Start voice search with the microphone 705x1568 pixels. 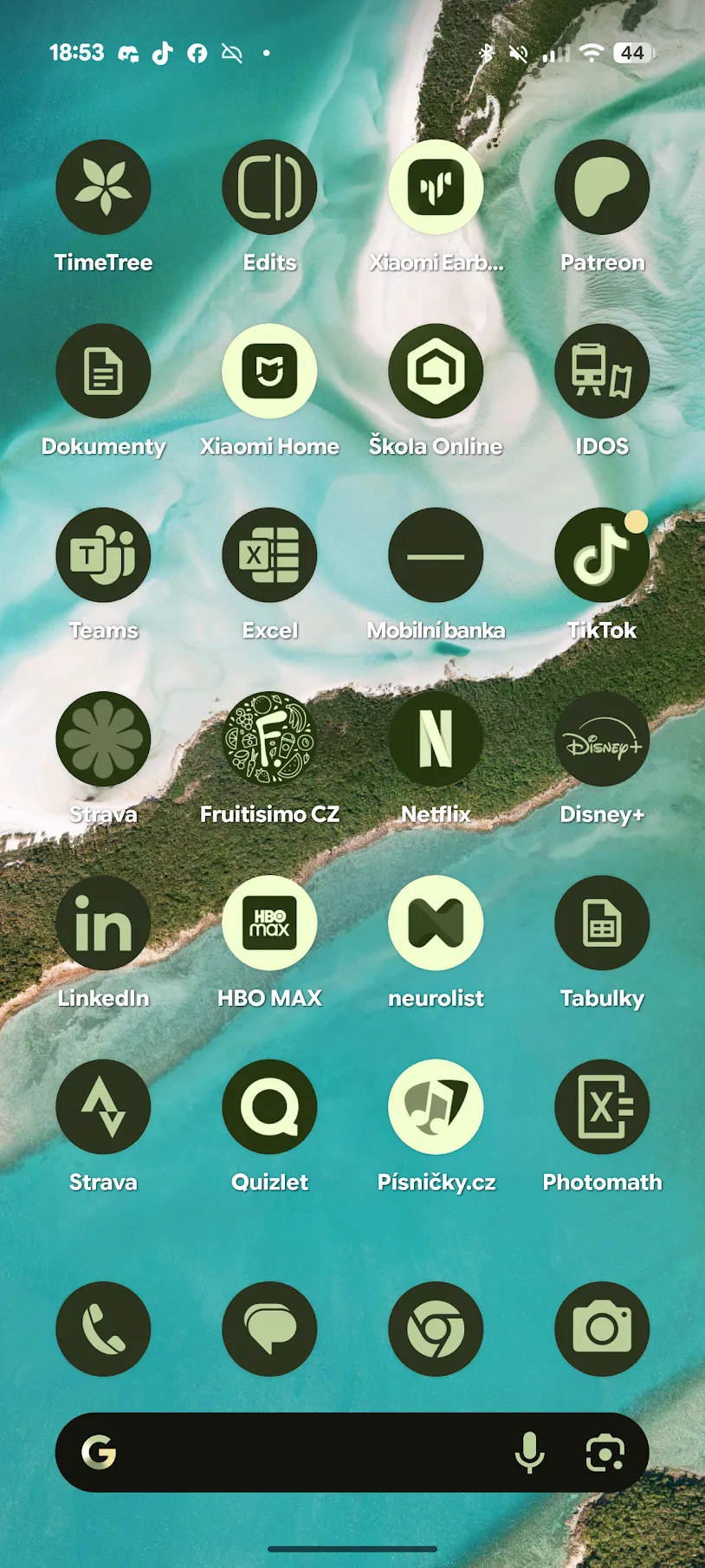[529, 1453]
